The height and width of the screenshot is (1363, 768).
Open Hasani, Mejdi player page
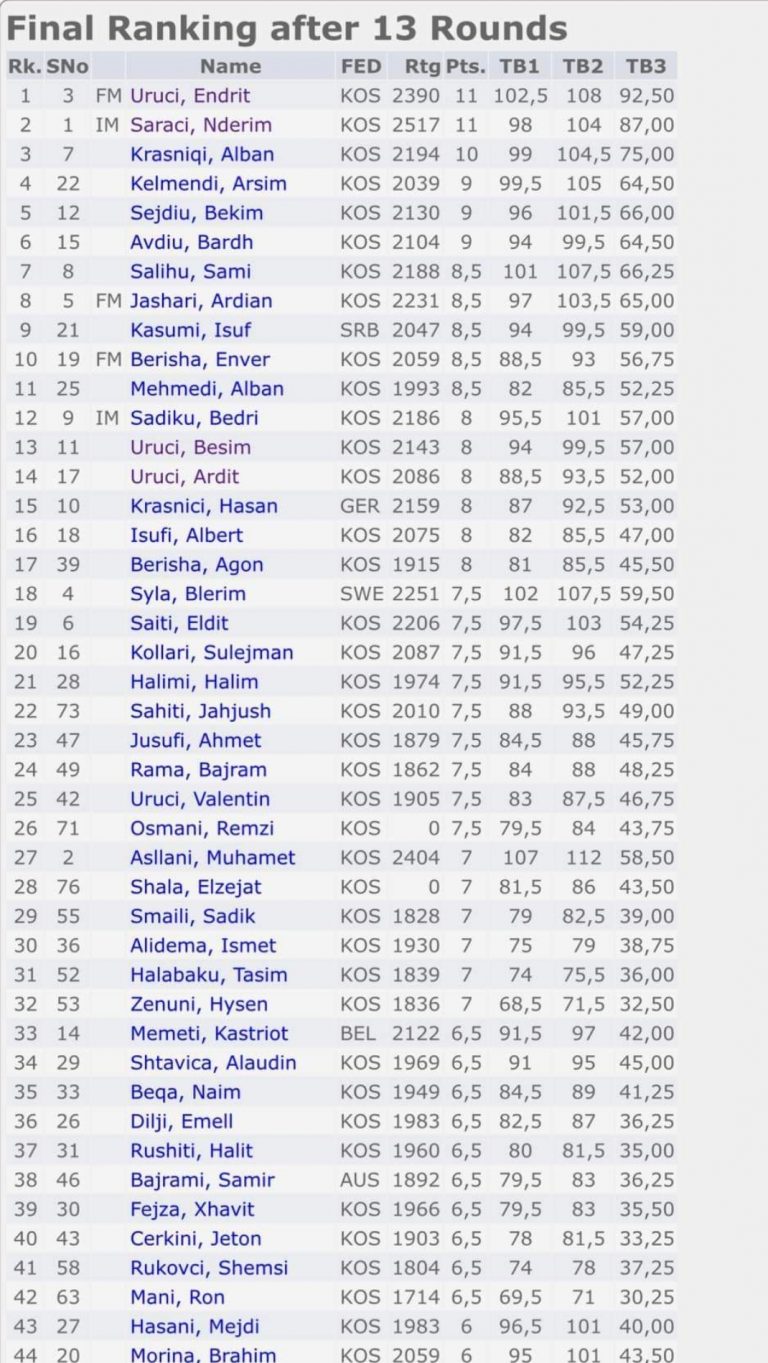tap(195, 1326)
